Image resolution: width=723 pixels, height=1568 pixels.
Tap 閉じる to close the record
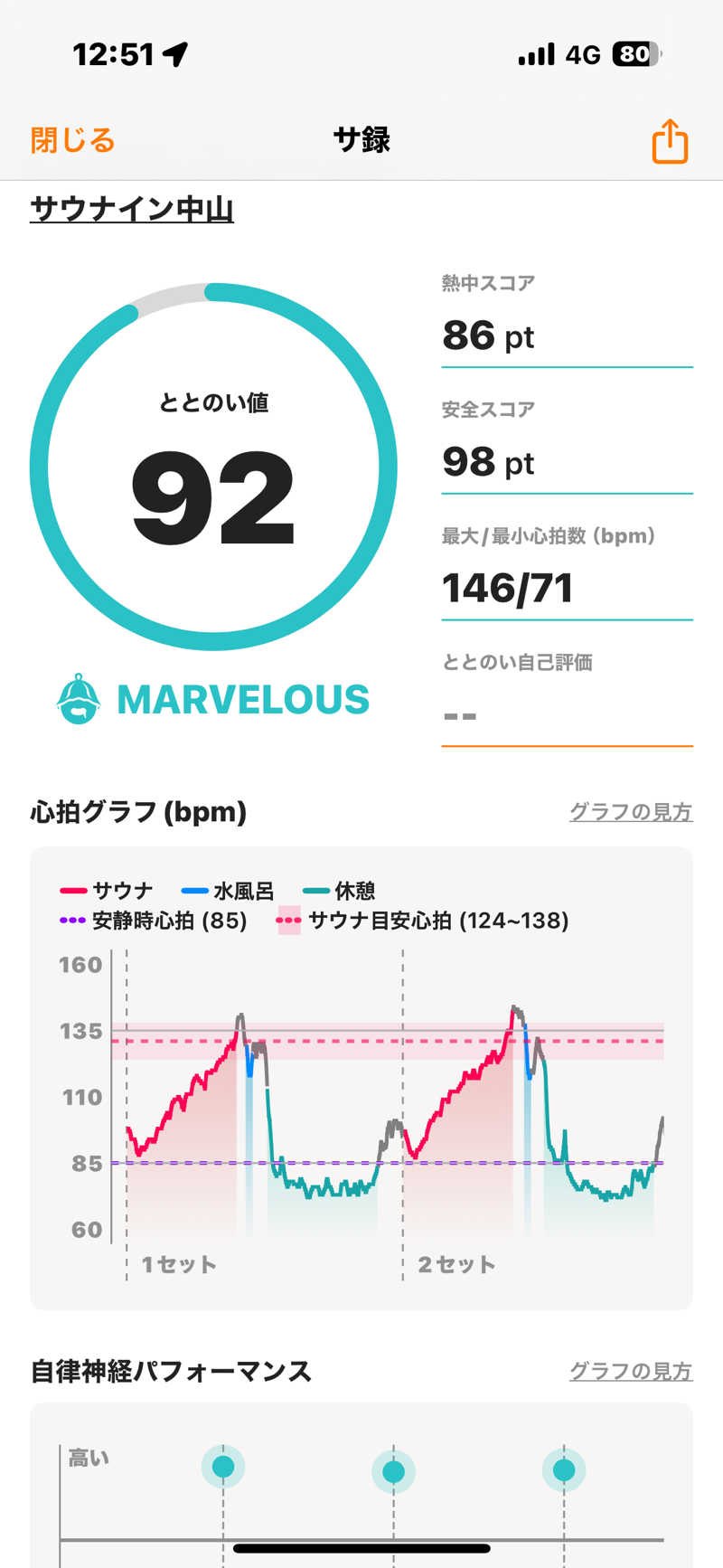coord(72,141)
